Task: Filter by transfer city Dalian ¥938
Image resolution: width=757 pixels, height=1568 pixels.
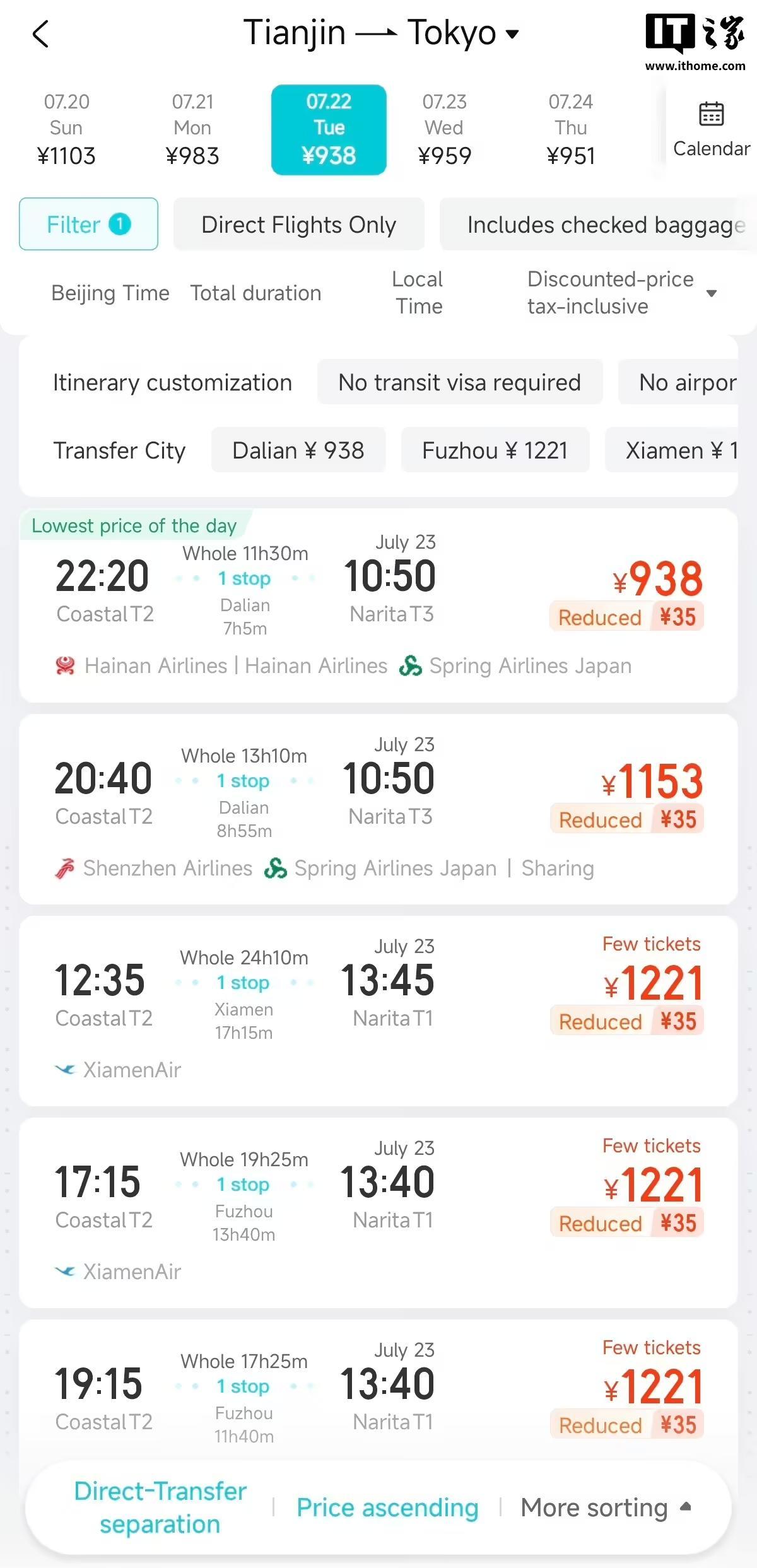Action: click(298, 450)
